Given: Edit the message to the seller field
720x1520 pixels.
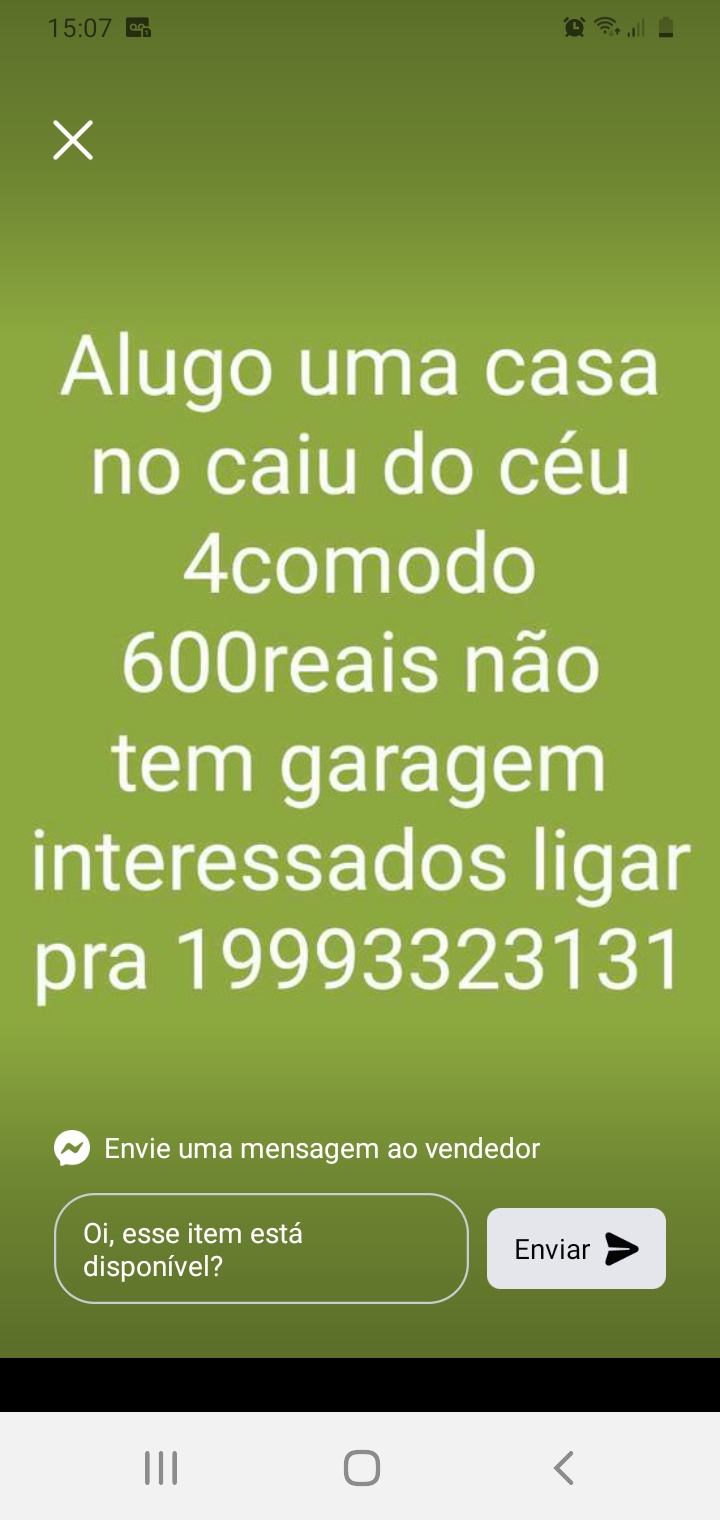Looking at the screenshot, I should coord(260,1249).
